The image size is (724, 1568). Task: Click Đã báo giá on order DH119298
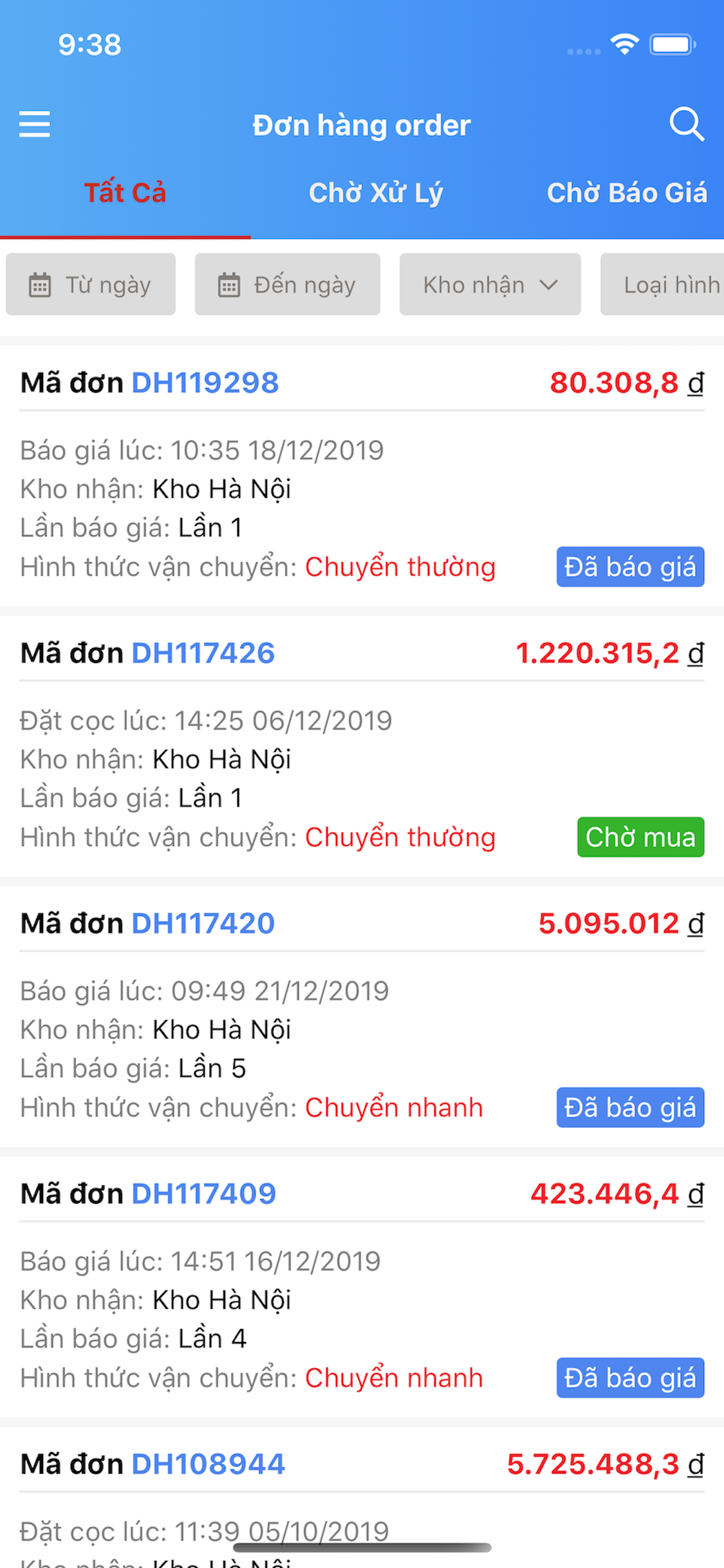[x=629, y=566]
